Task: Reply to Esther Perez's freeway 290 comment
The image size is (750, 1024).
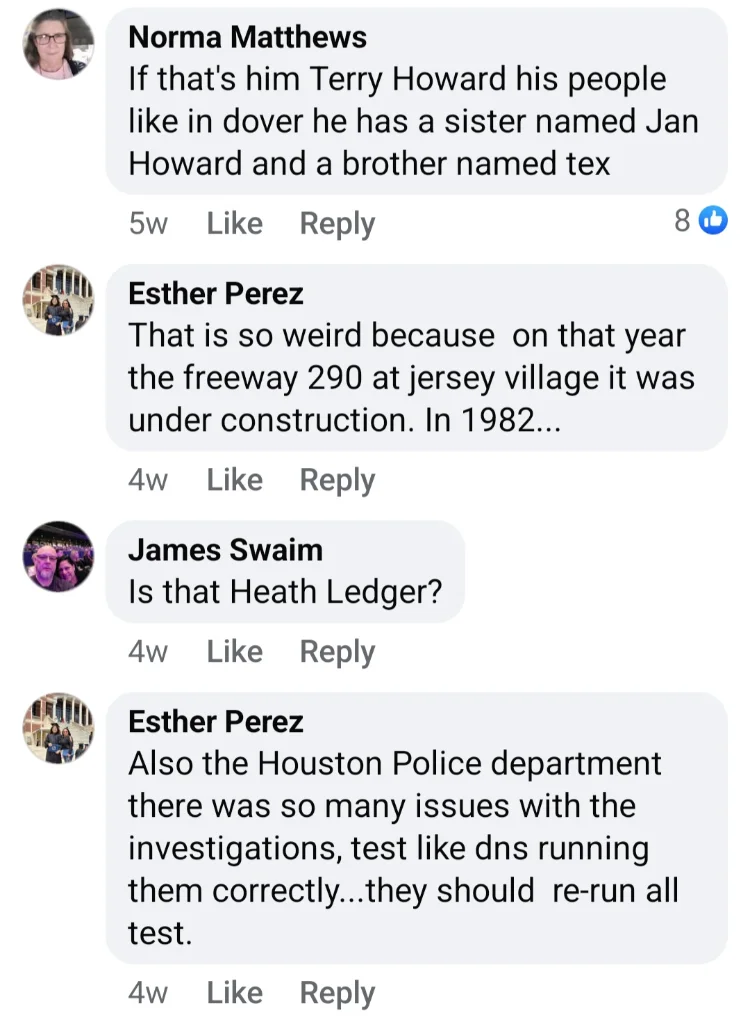Action: (337, 480)
